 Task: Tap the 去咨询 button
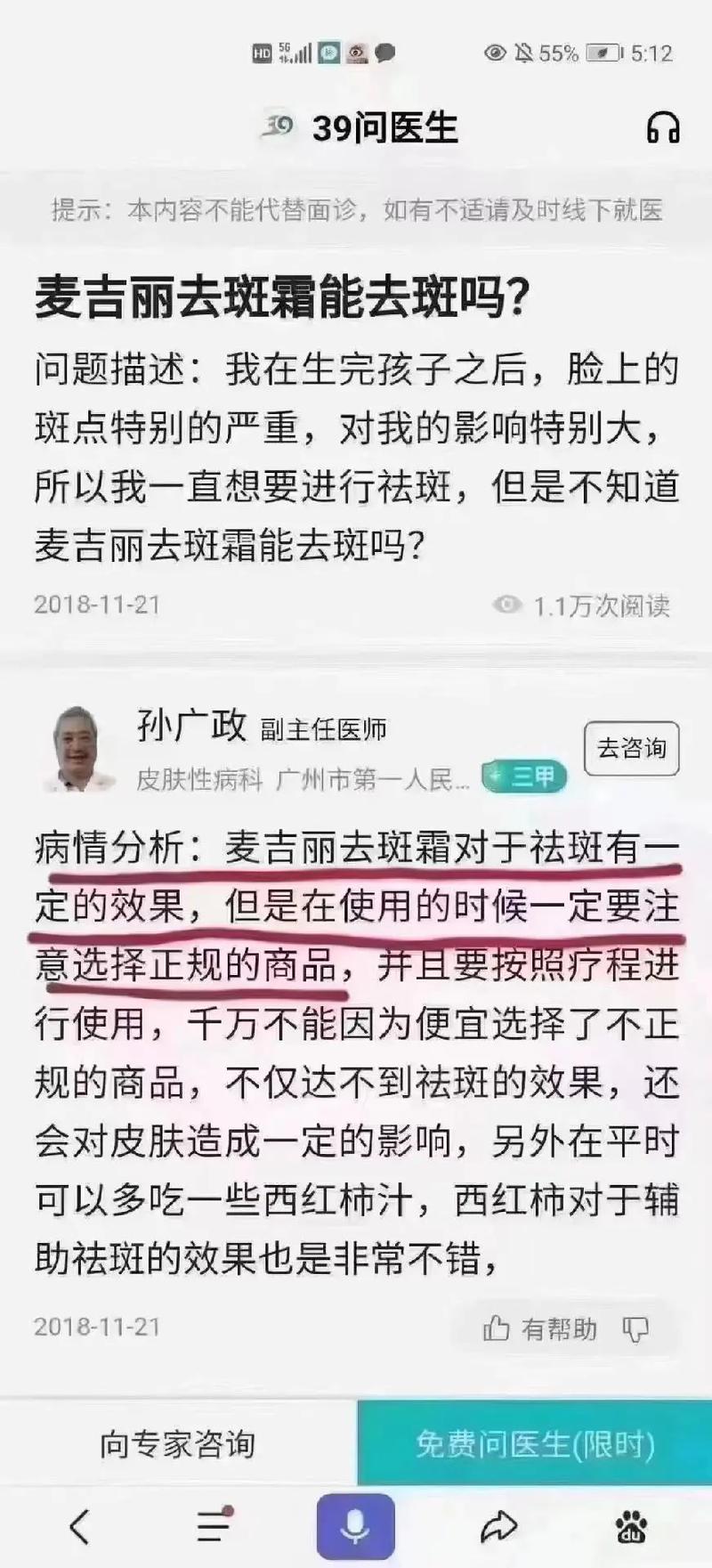[631, 748]
